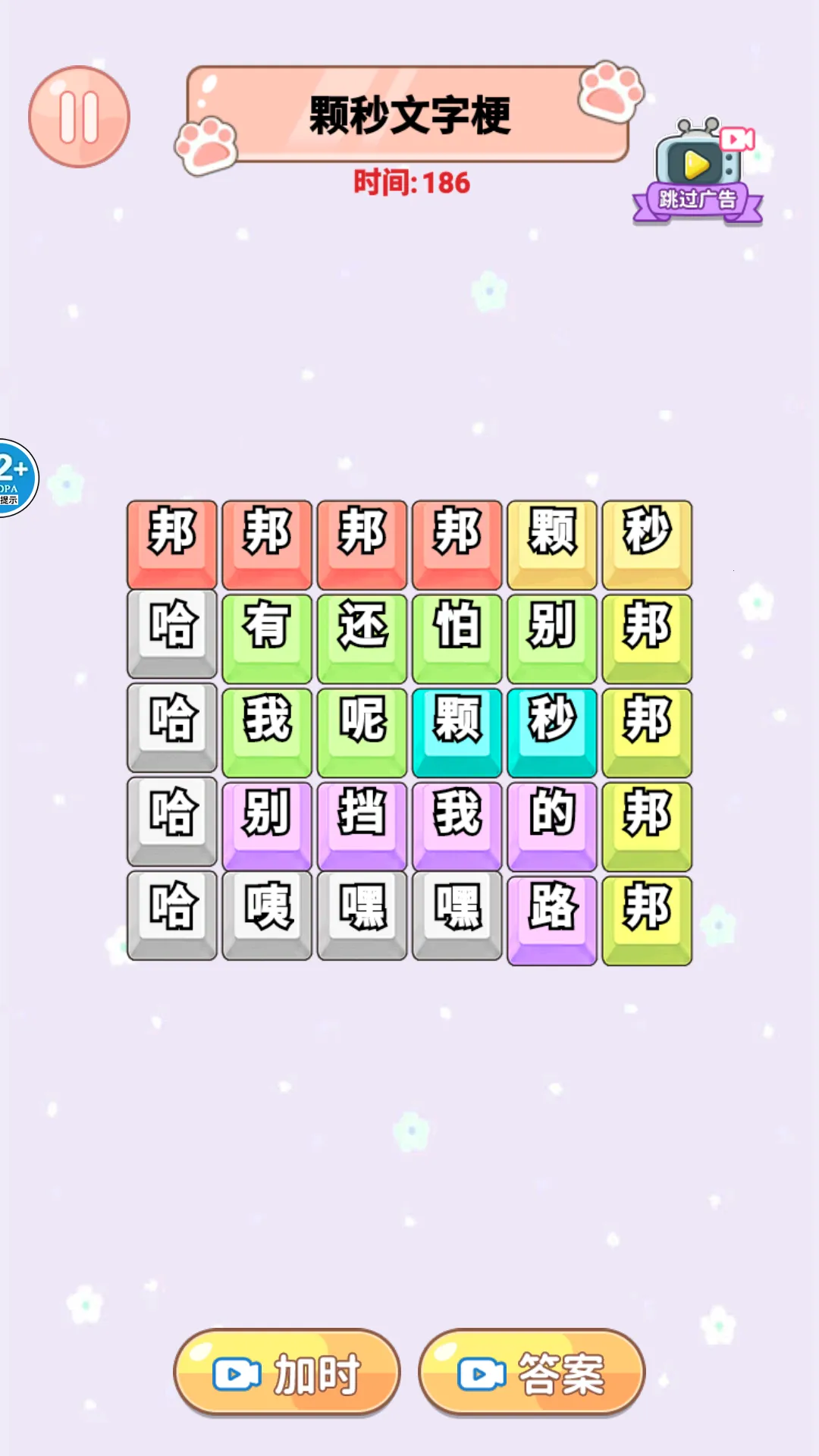Tap the pink video camera icon near the TV
Screen dimensions: 819x1456
click(735, 140)
